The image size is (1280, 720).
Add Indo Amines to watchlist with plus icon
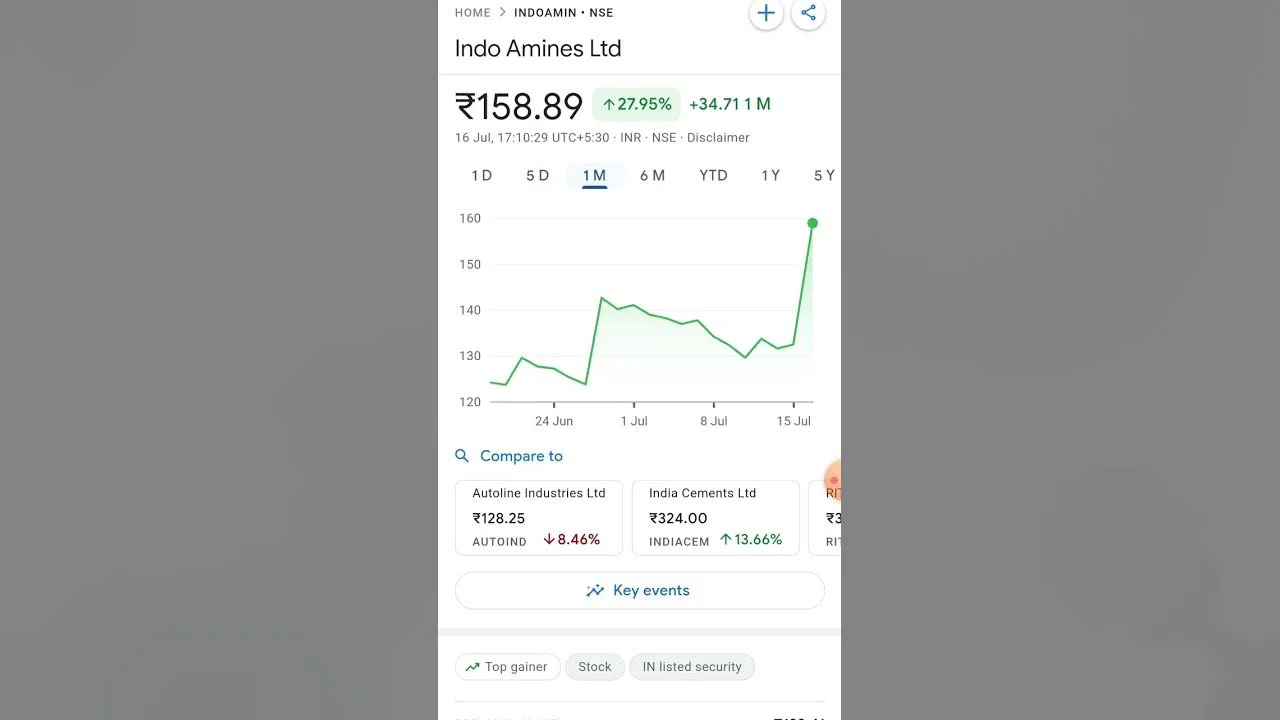766,13
